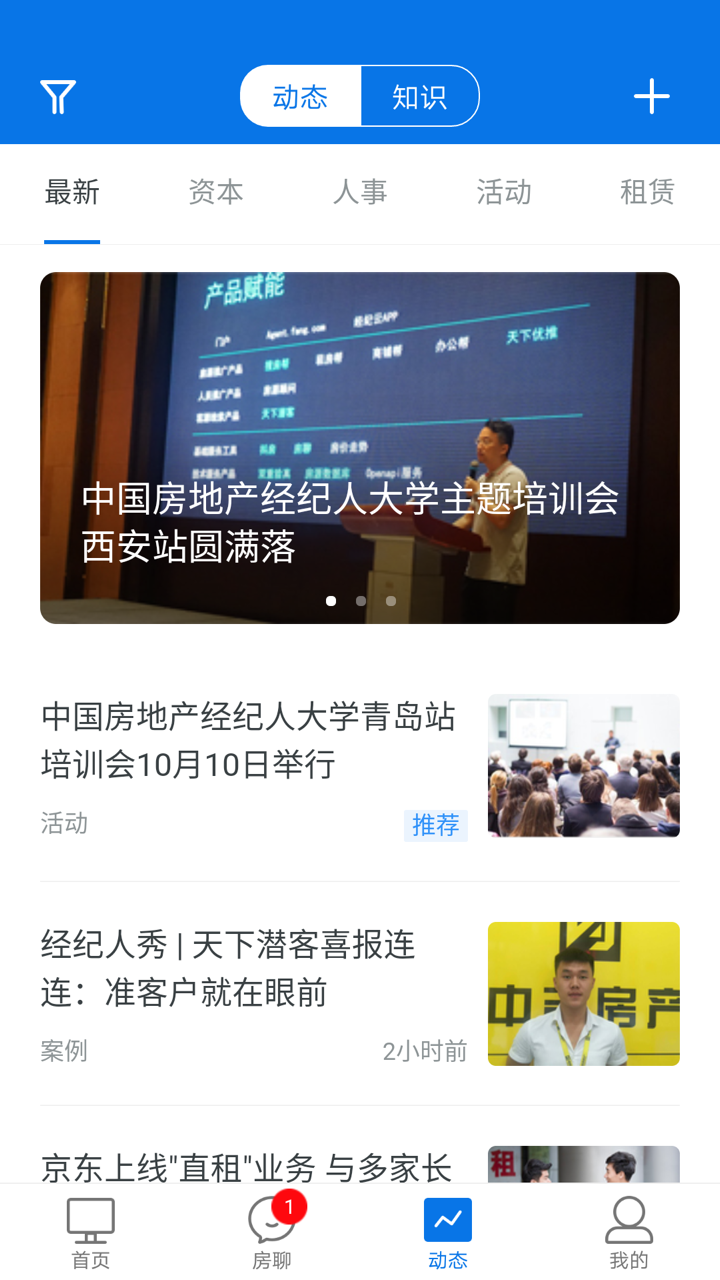
Task: Open the 经纪人秀 article thumbnail image
Action: pyautogui.click(x=584, y=994)
